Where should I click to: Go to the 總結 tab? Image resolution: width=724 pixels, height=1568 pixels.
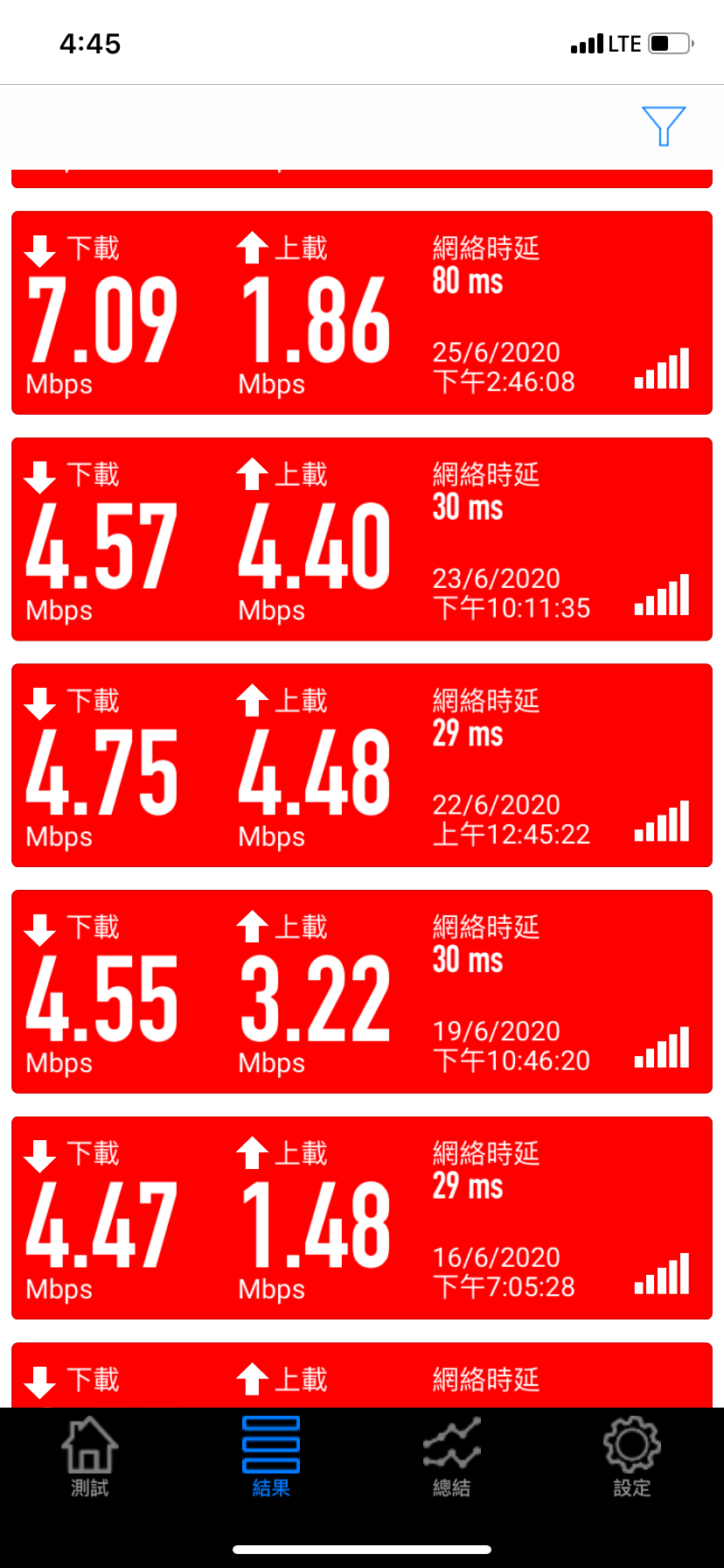coord(452,1456)
